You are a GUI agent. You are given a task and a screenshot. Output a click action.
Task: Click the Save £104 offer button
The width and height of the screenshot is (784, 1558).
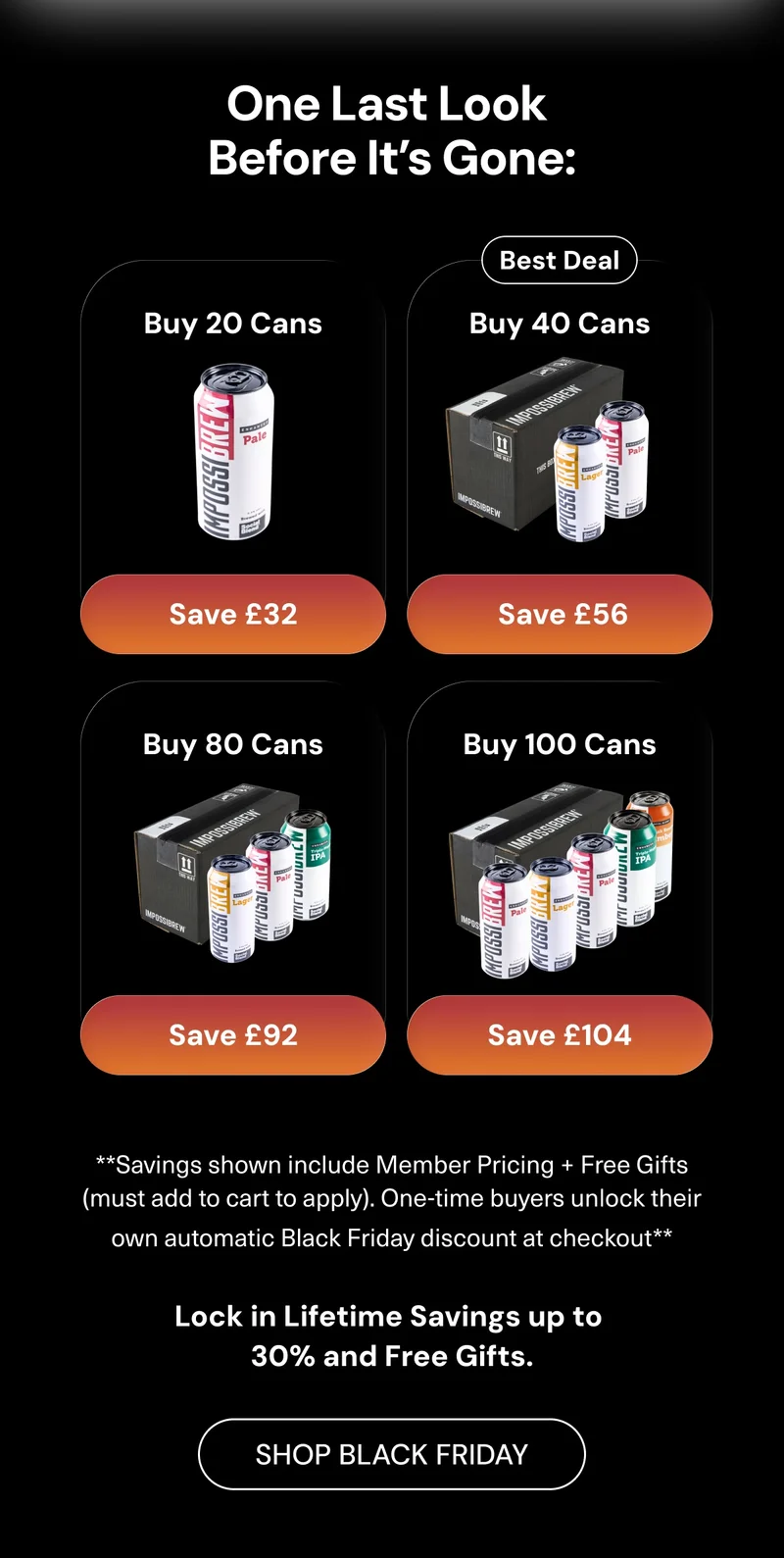point(559,1035)
